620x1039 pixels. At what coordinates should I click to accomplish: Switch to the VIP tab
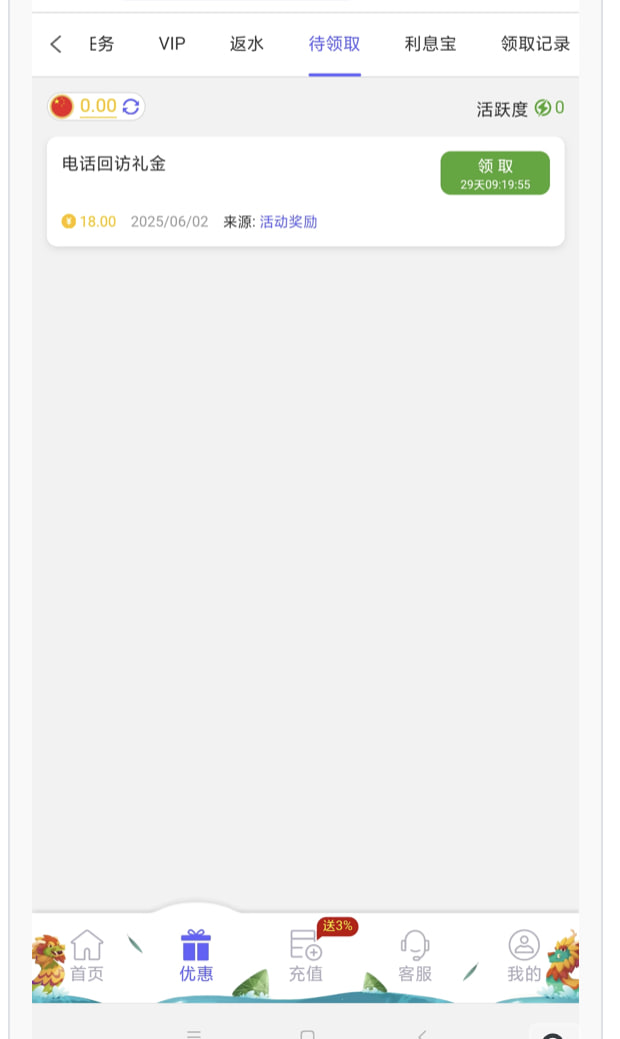[x=172, y=44]
